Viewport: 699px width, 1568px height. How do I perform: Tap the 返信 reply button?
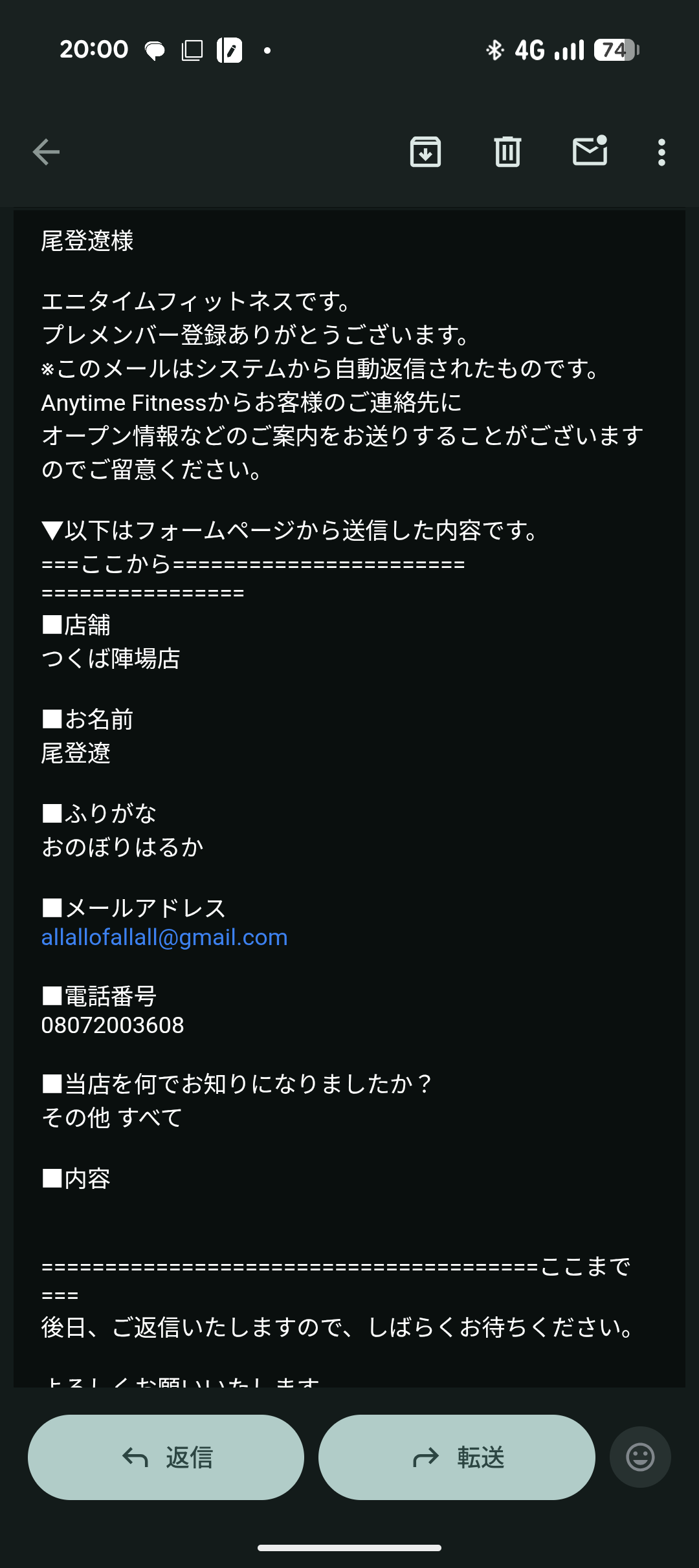pyautogui.click(x=166, y=1457)
